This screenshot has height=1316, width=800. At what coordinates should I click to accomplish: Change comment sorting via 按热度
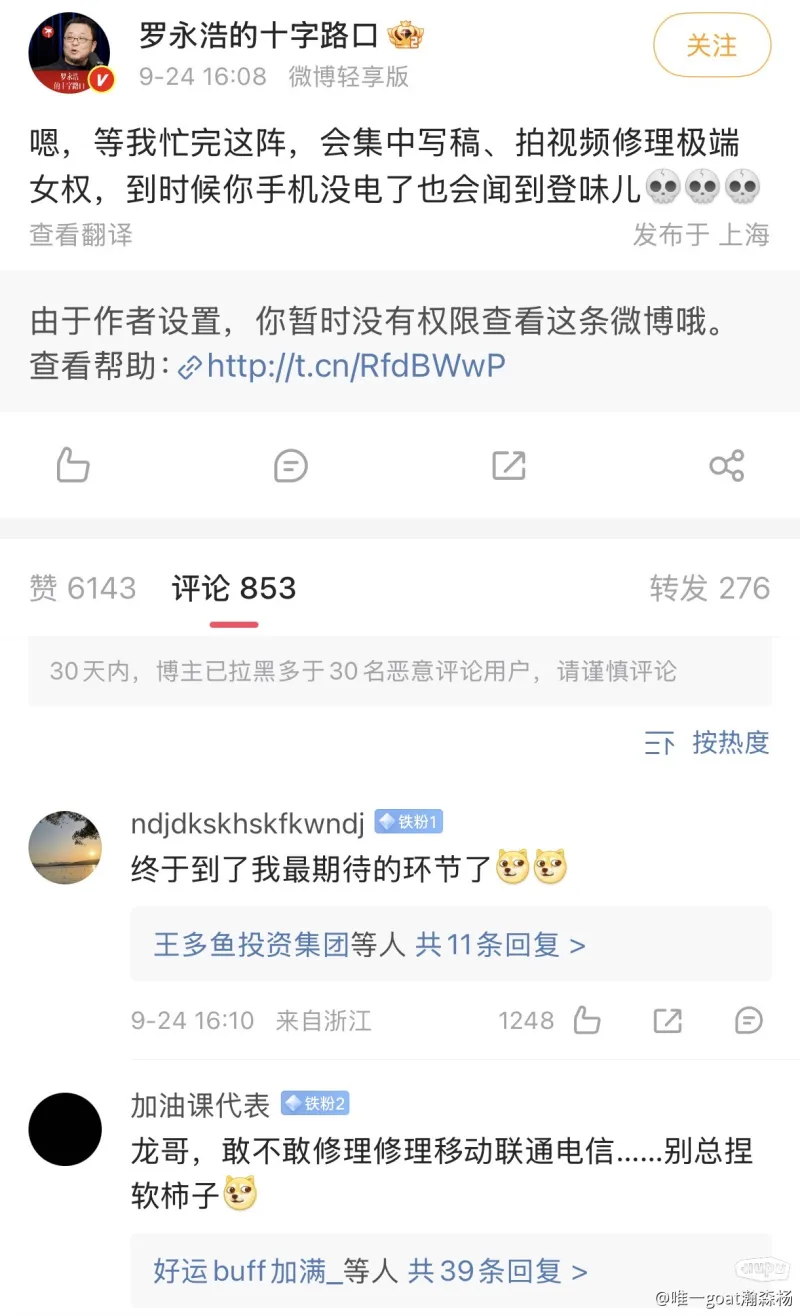[x=708, y=742]
